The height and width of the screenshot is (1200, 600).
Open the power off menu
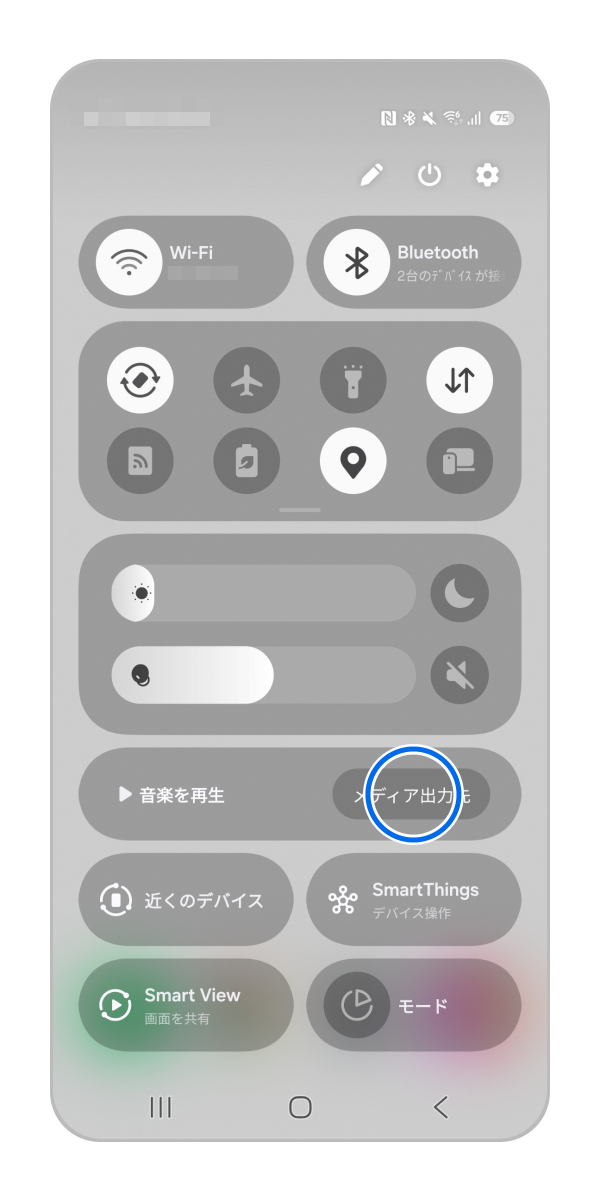[x=429, y=176]
